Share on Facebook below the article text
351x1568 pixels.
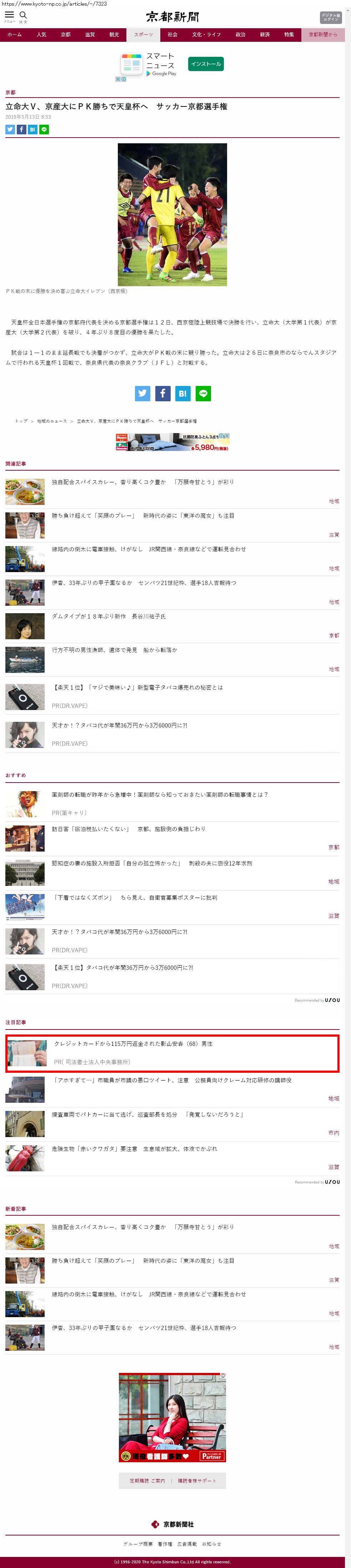pos(162,393)
